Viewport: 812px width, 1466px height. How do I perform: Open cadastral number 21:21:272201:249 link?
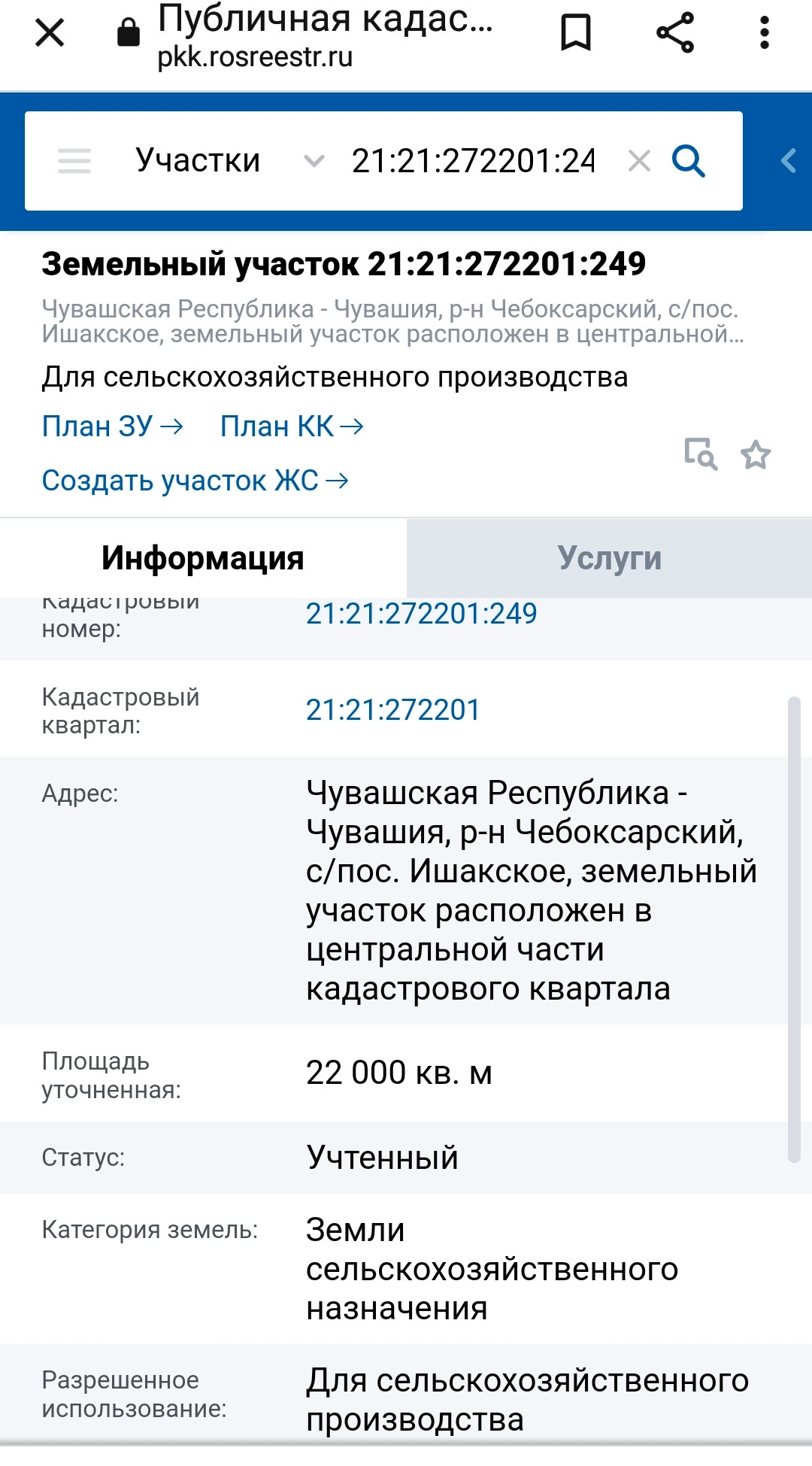pyautogui.click(x=421, y=614)
